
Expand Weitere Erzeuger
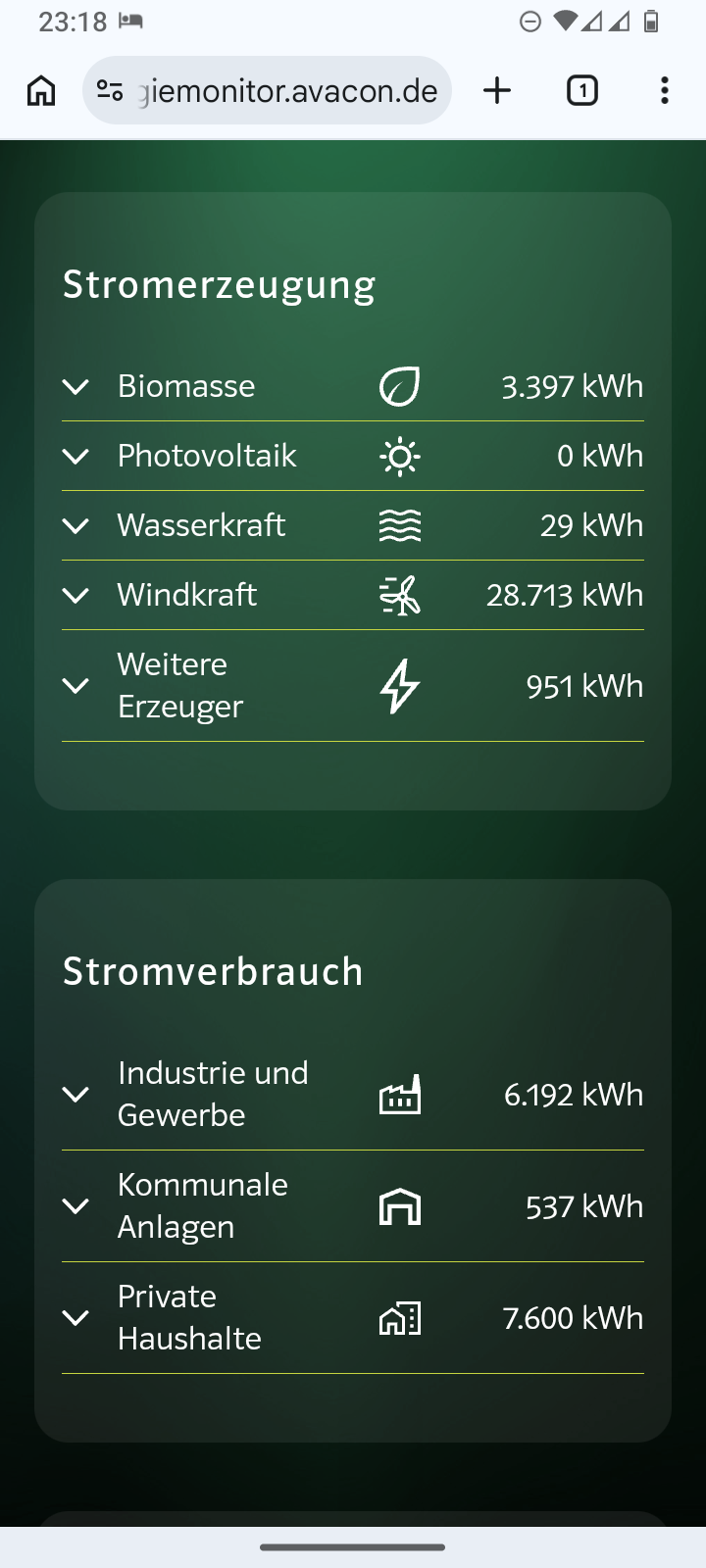click(353, 686)
